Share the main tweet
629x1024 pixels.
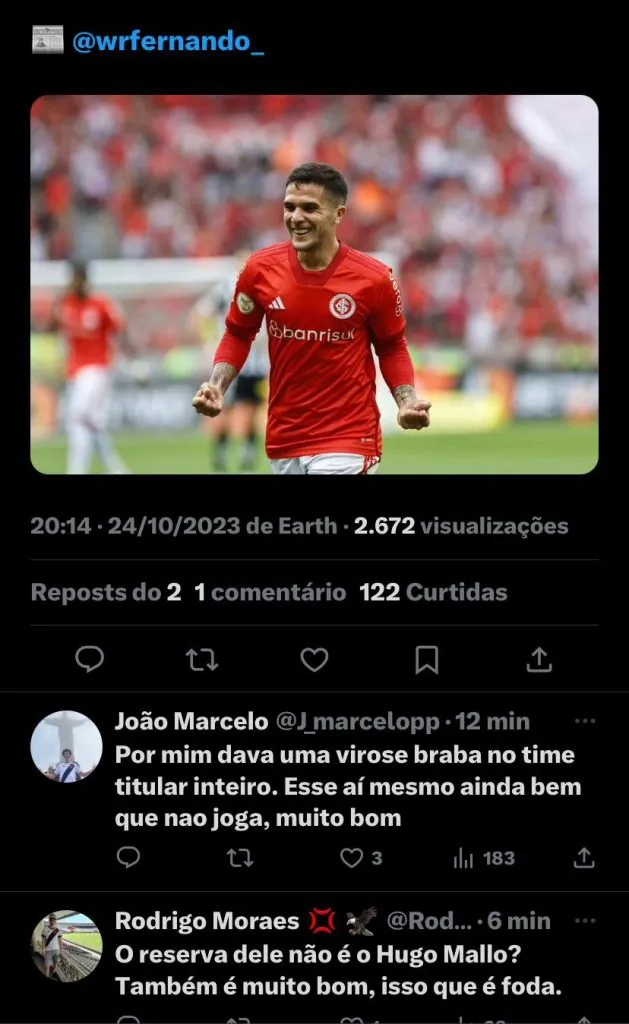tap(539, 659)
